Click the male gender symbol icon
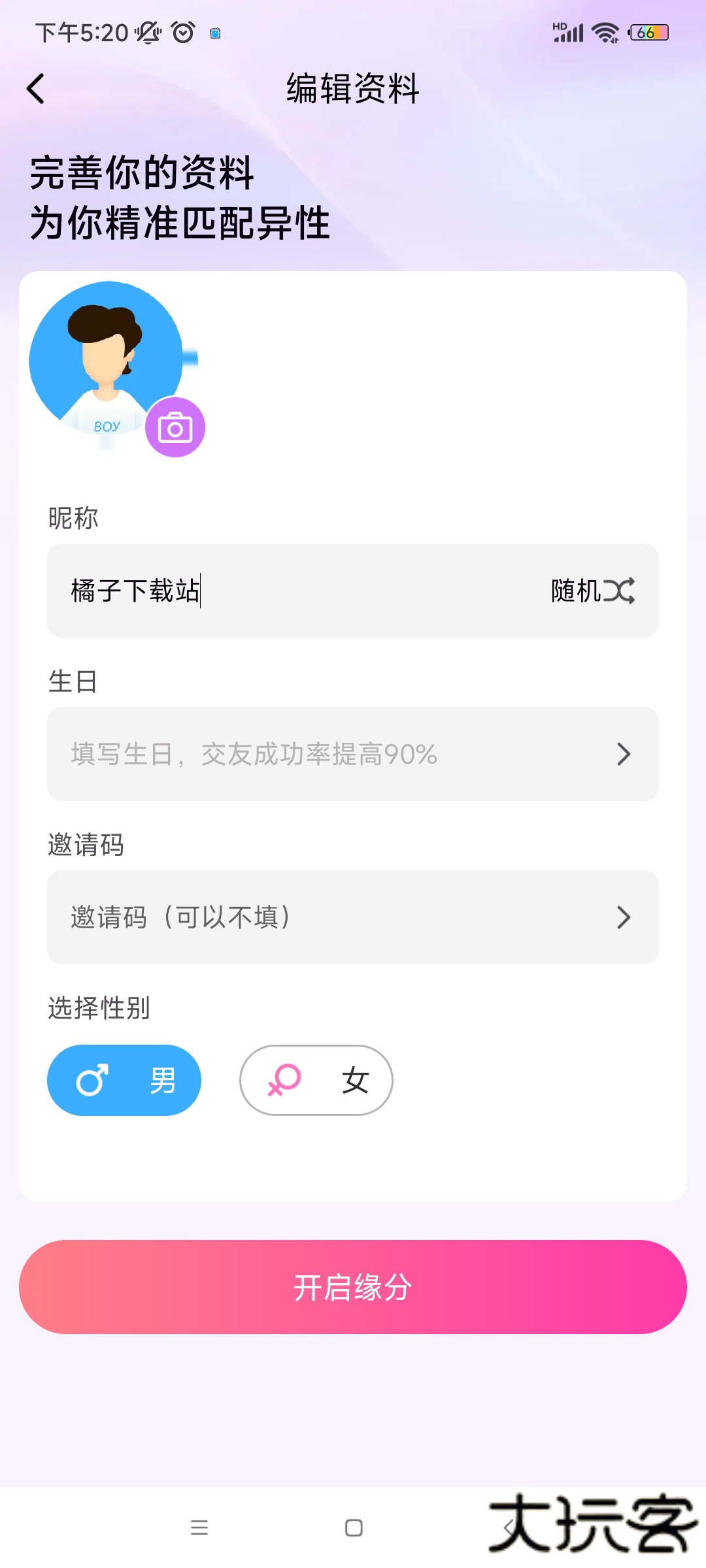Screen dimensions: 706x1568 92,1079
